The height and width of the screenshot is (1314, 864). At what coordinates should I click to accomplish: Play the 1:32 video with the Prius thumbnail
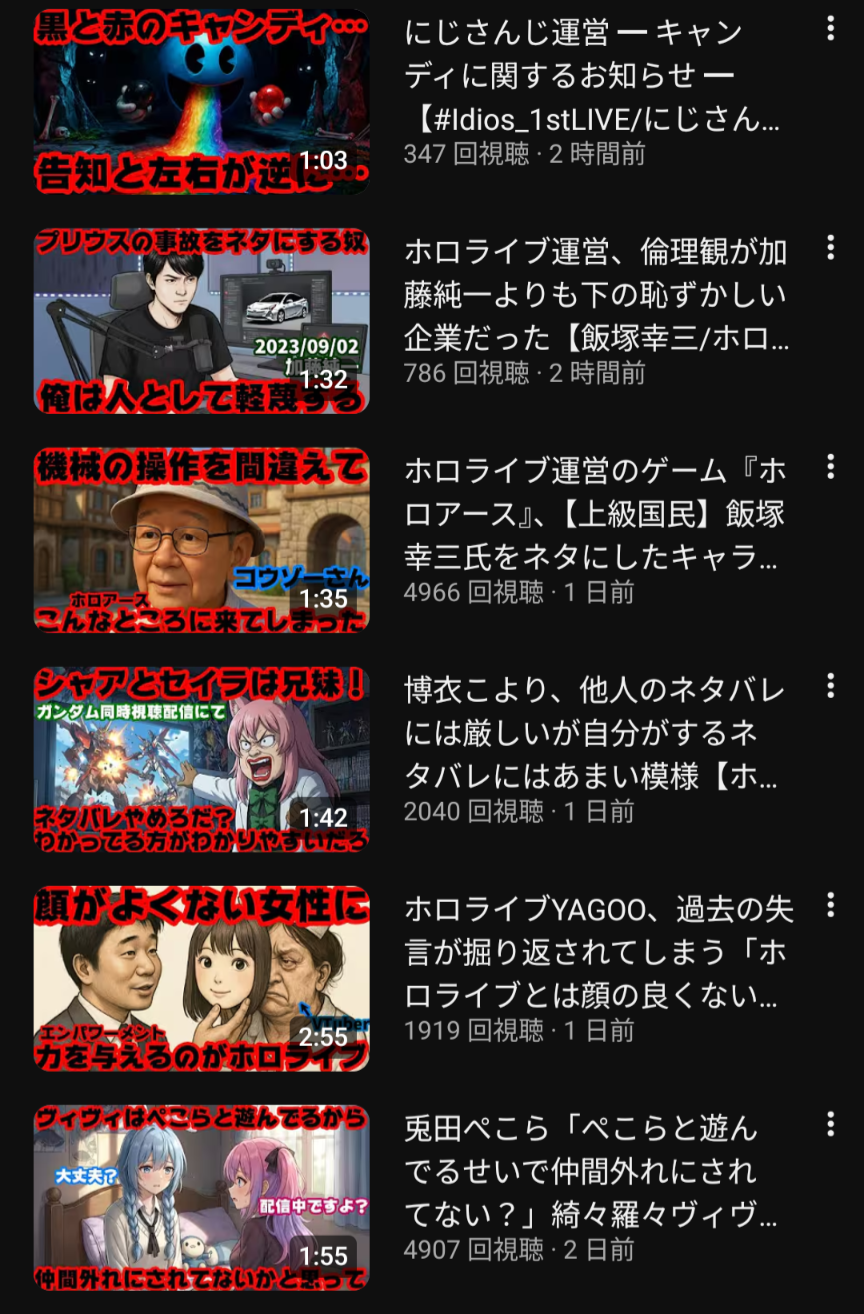(201, 320)
